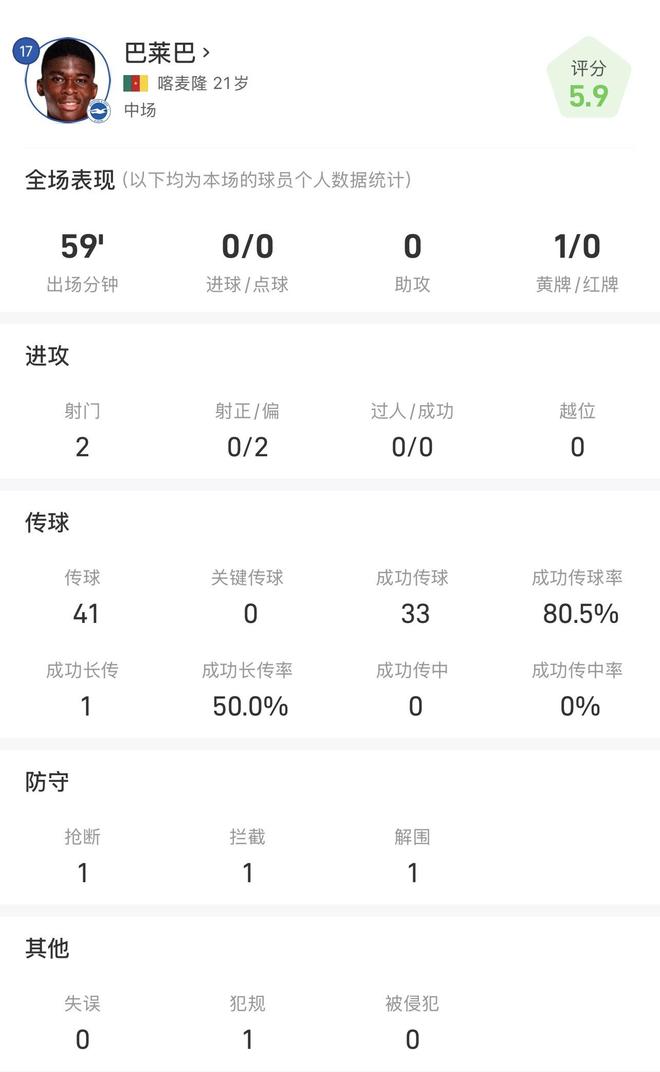Open 巴莱巴 player profile via name chevron
Image resolution: width=660 pixels, height=1072 pixels.
click(206, 51)
